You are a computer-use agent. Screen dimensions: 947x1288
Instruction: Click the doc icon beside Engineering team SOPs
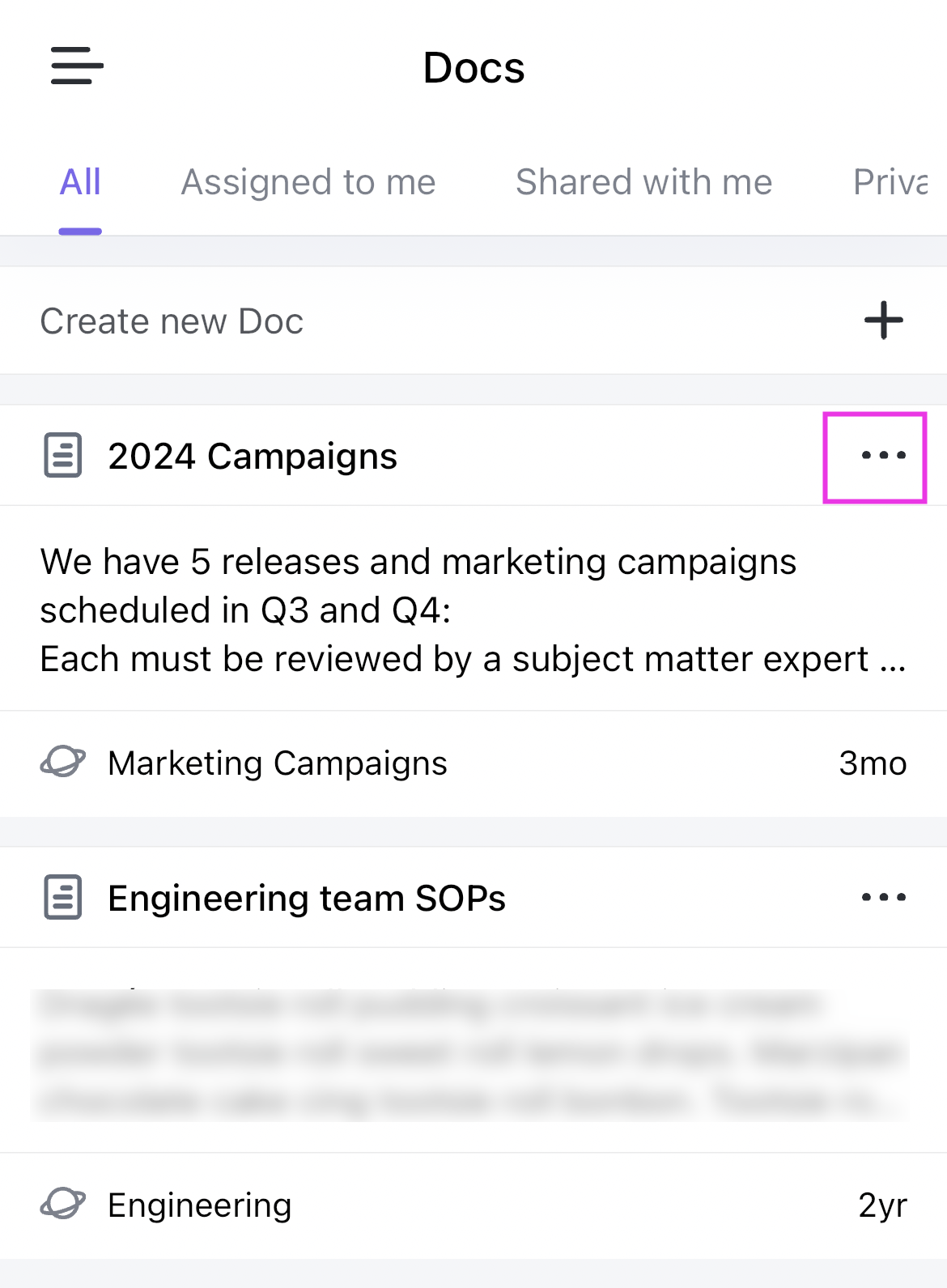click(x=62, y=897)
